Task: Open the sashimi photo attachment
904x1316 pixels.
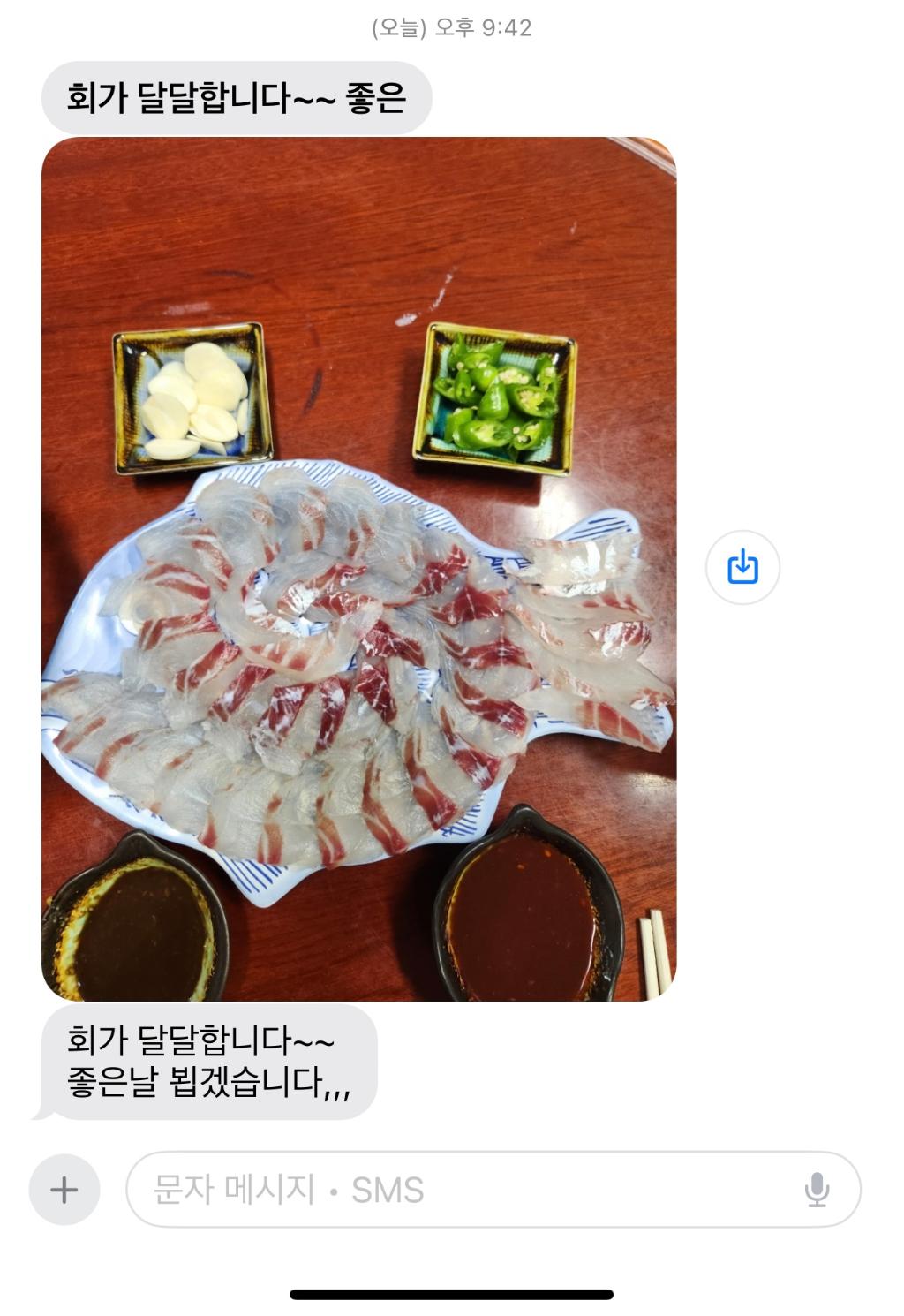Action: click(x=358, y=569)
